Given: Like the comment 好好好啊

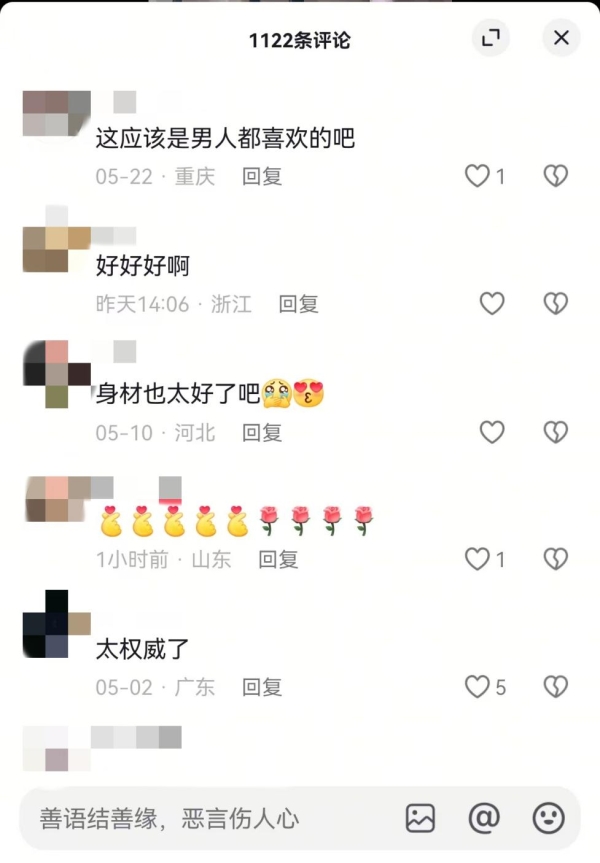Looking at the screenshot, I should pos(492,303).
